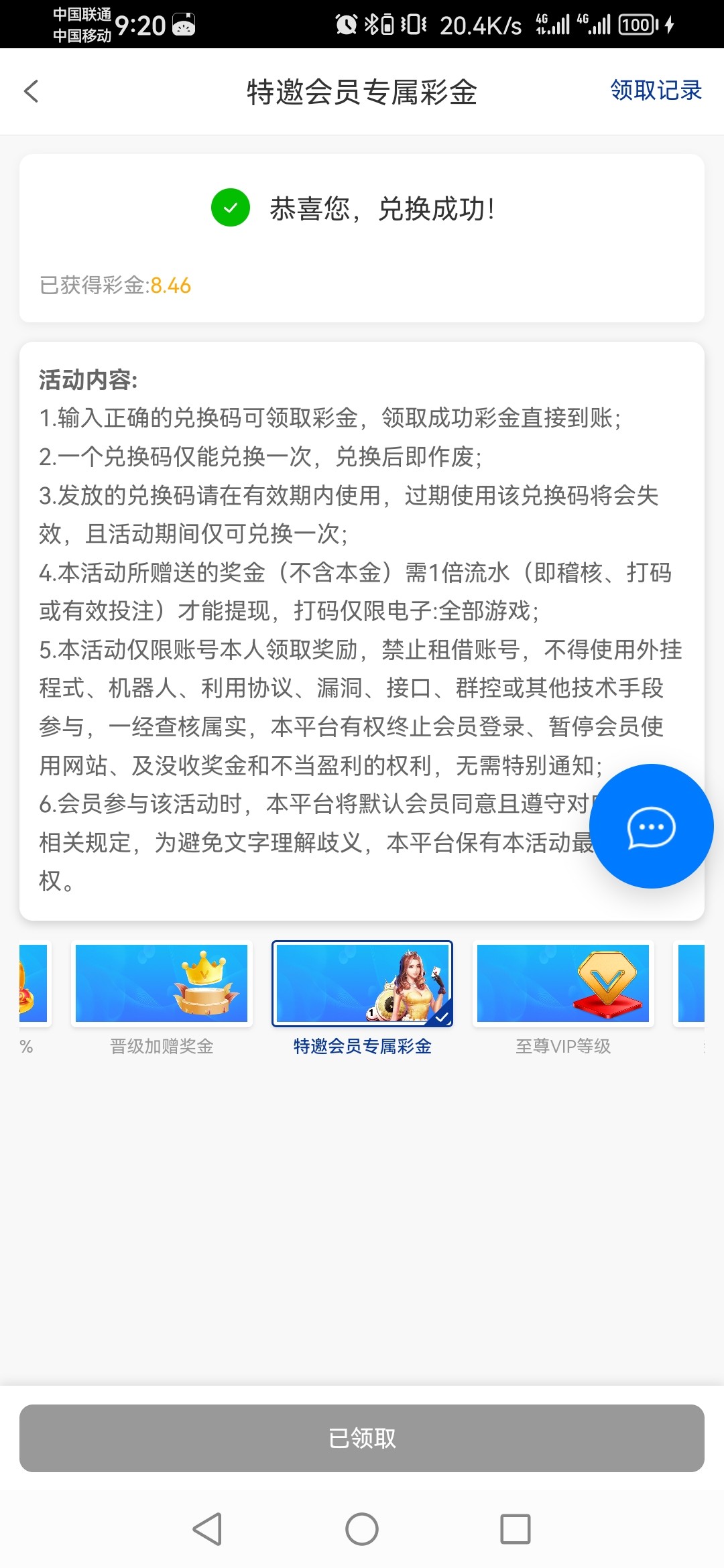
Task: Go back using the top-left arrow
Action: 32,91
